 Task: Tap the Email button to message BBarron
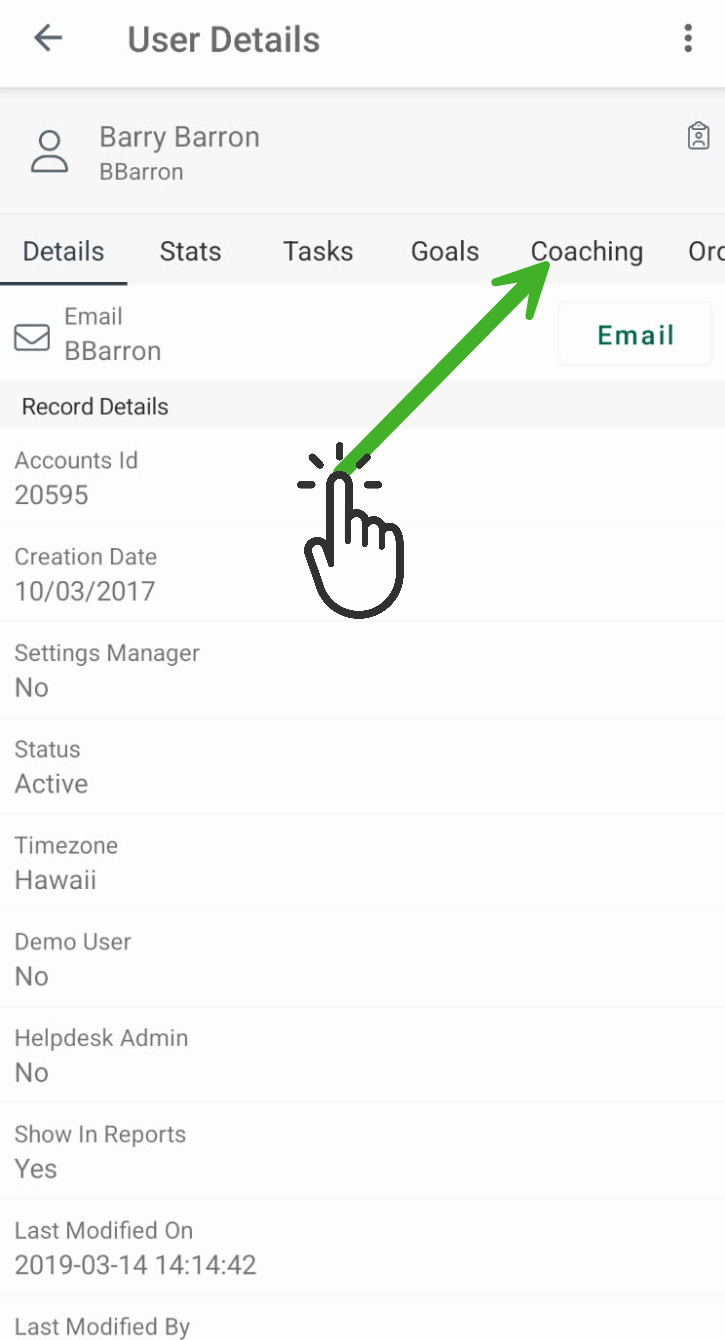(x=635, y=334)
